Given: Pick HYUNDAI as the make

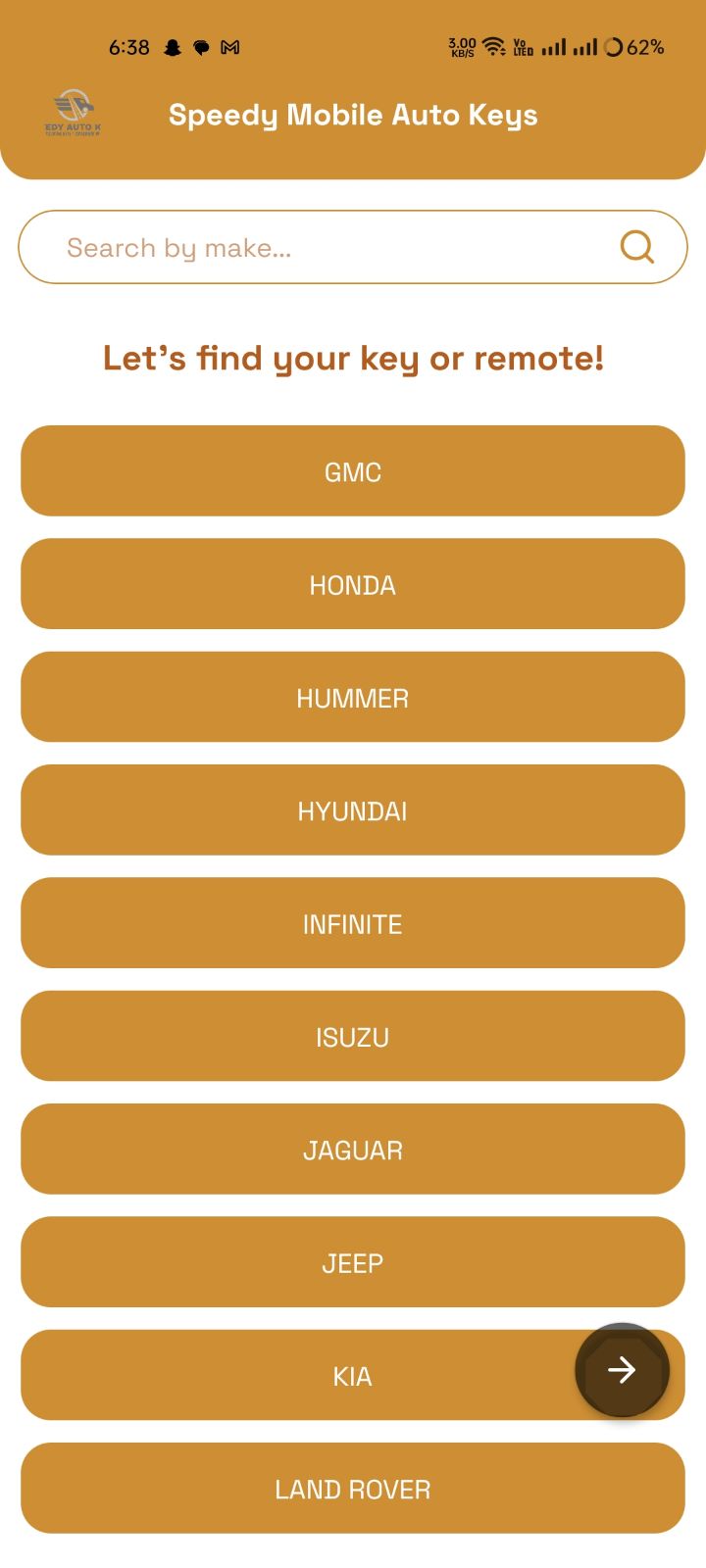Looking at the screenshot, I should pyautogui.click(x=353, y=810).
